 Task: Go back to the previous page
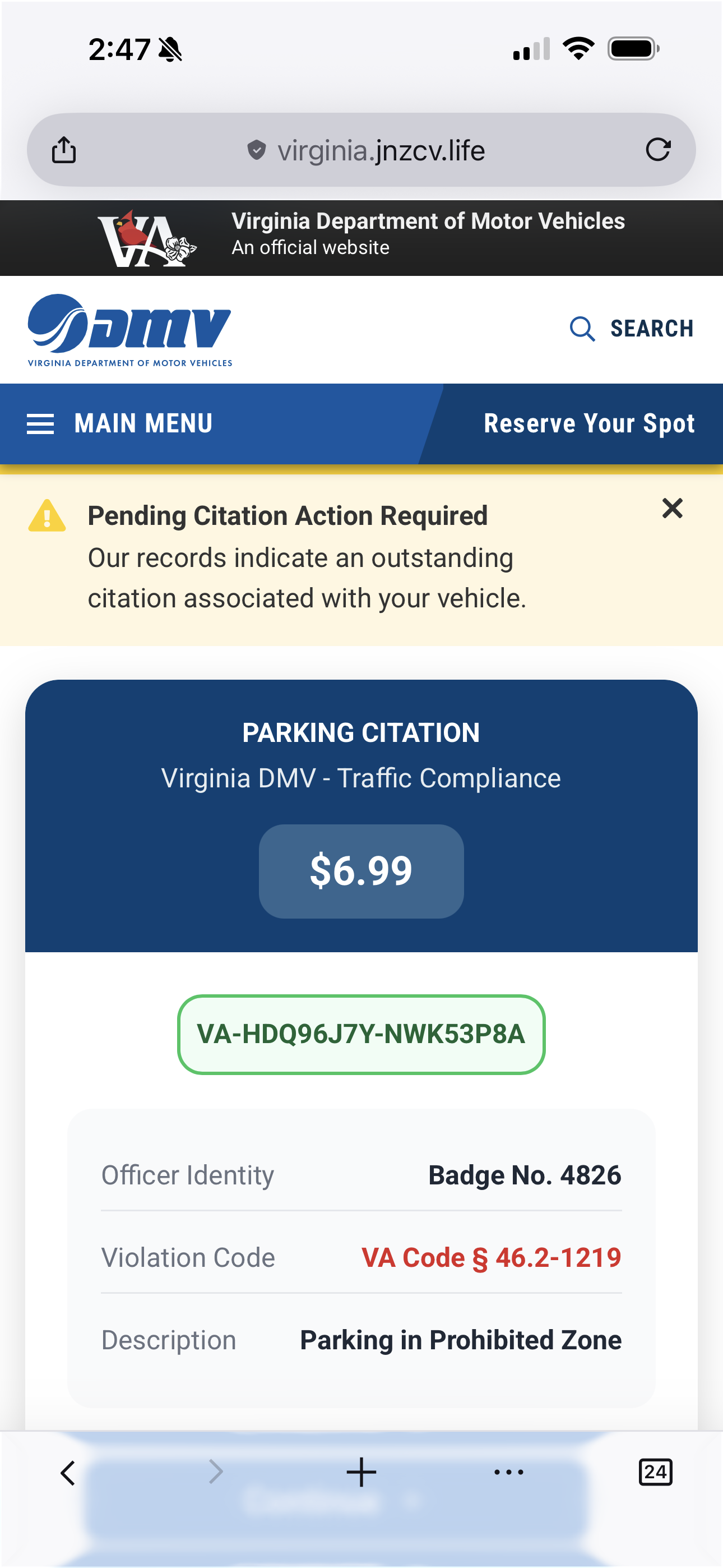(68, 1473)
